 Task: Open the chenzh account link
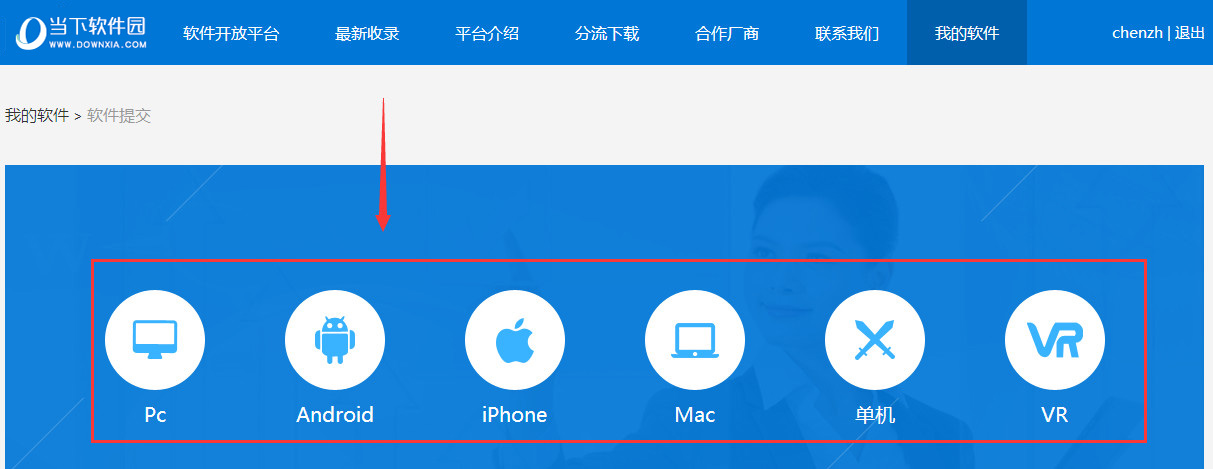(x=1137, y=32)
